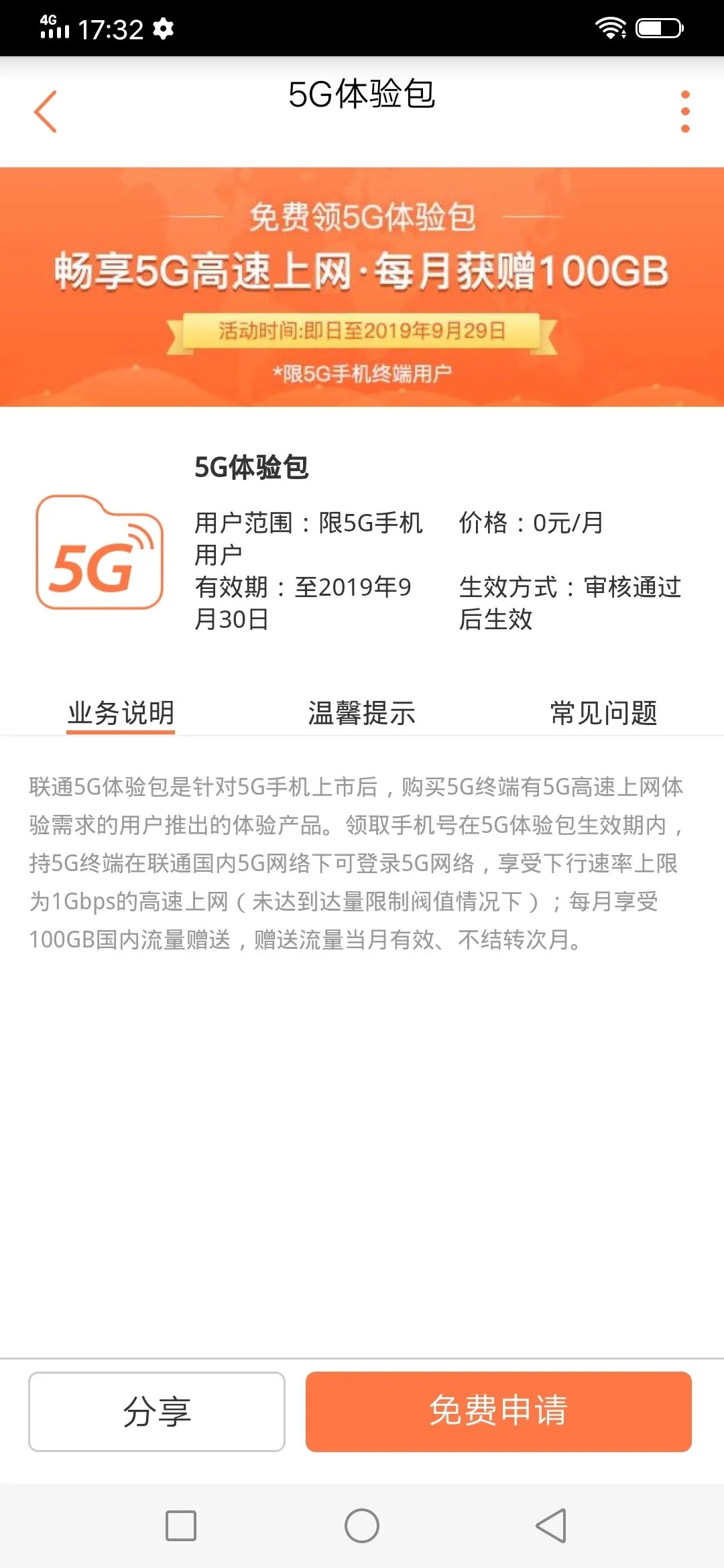Tap the 分享 button
Image resolution: width=724 pixels, height=1568 pixels.
point(157,1411)
